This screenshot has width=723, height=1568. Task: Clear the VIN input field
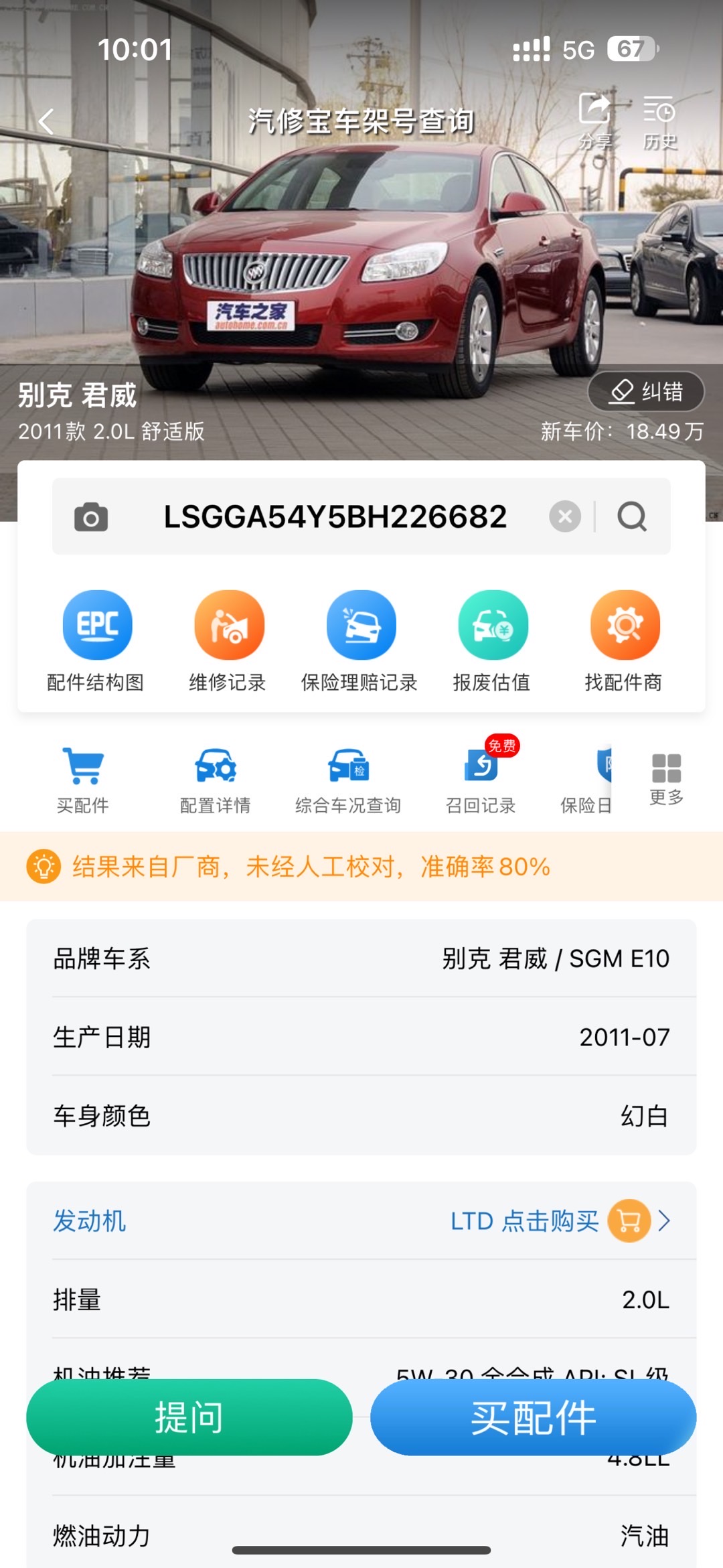565,516
